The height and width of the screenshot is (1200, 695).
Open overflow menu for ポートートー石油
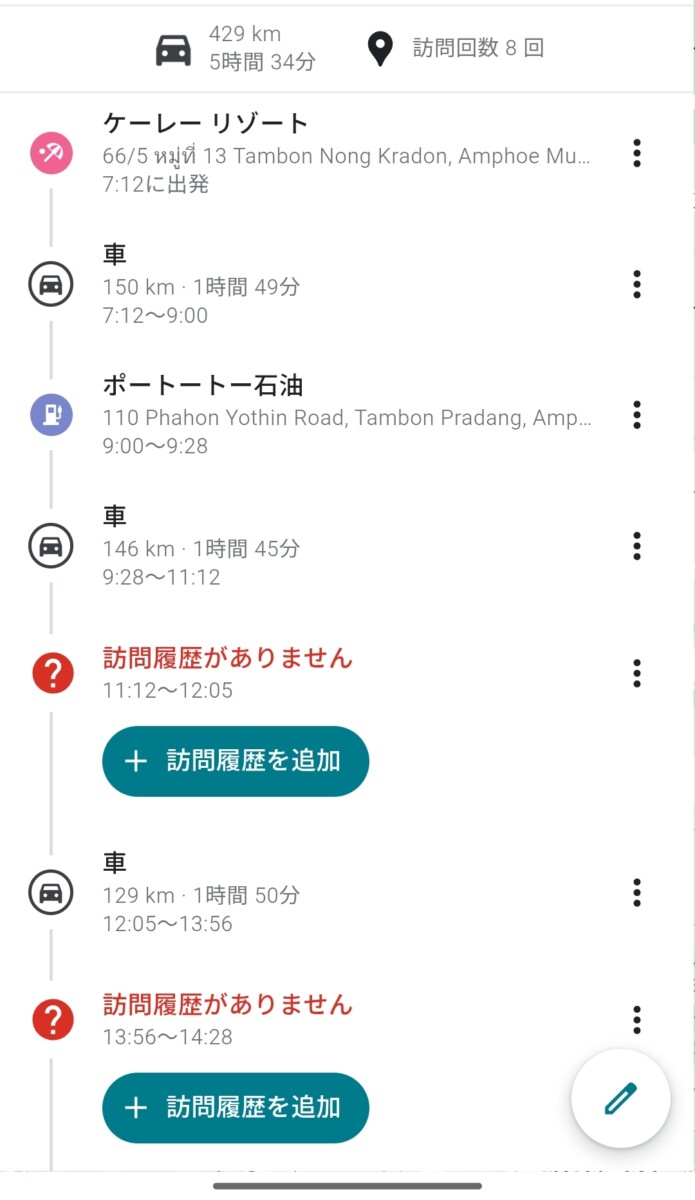(636, 415)
